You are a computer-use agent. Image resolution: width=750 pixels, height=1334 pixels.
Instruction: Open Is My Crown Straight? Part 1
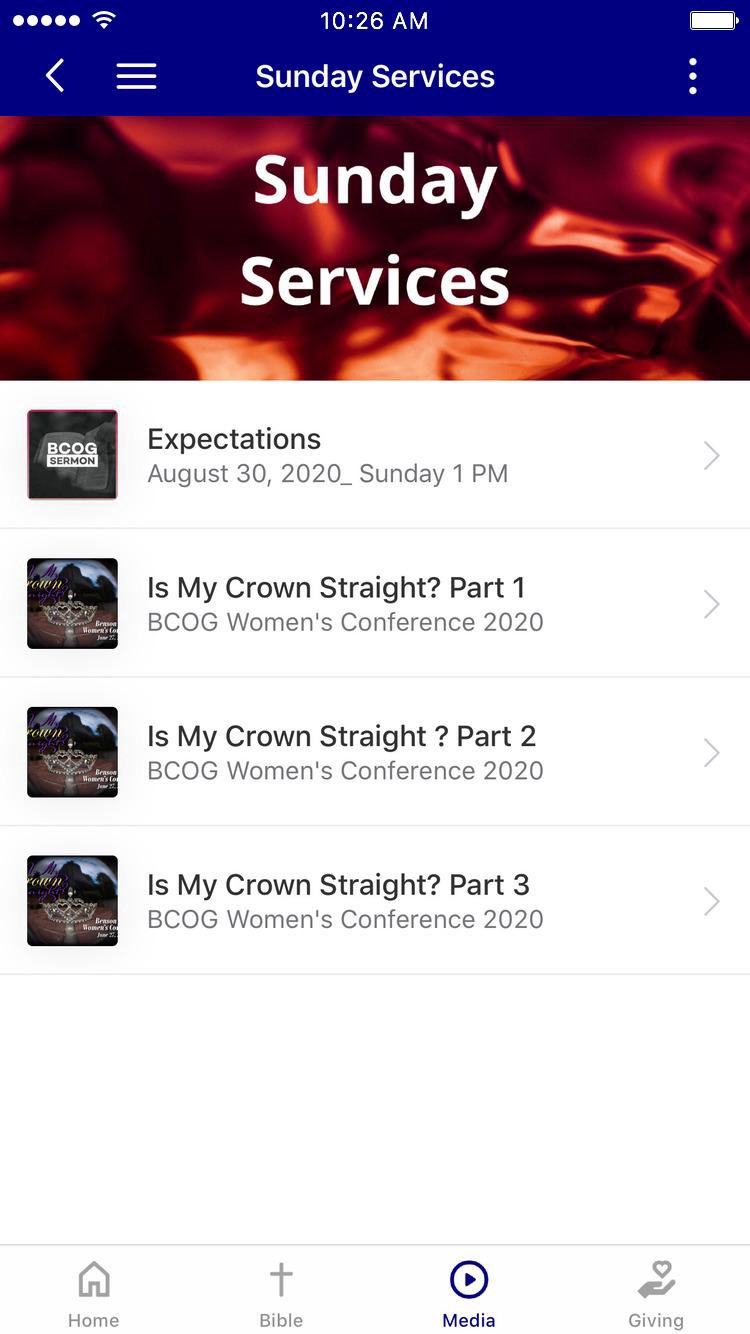click(374, 603)
